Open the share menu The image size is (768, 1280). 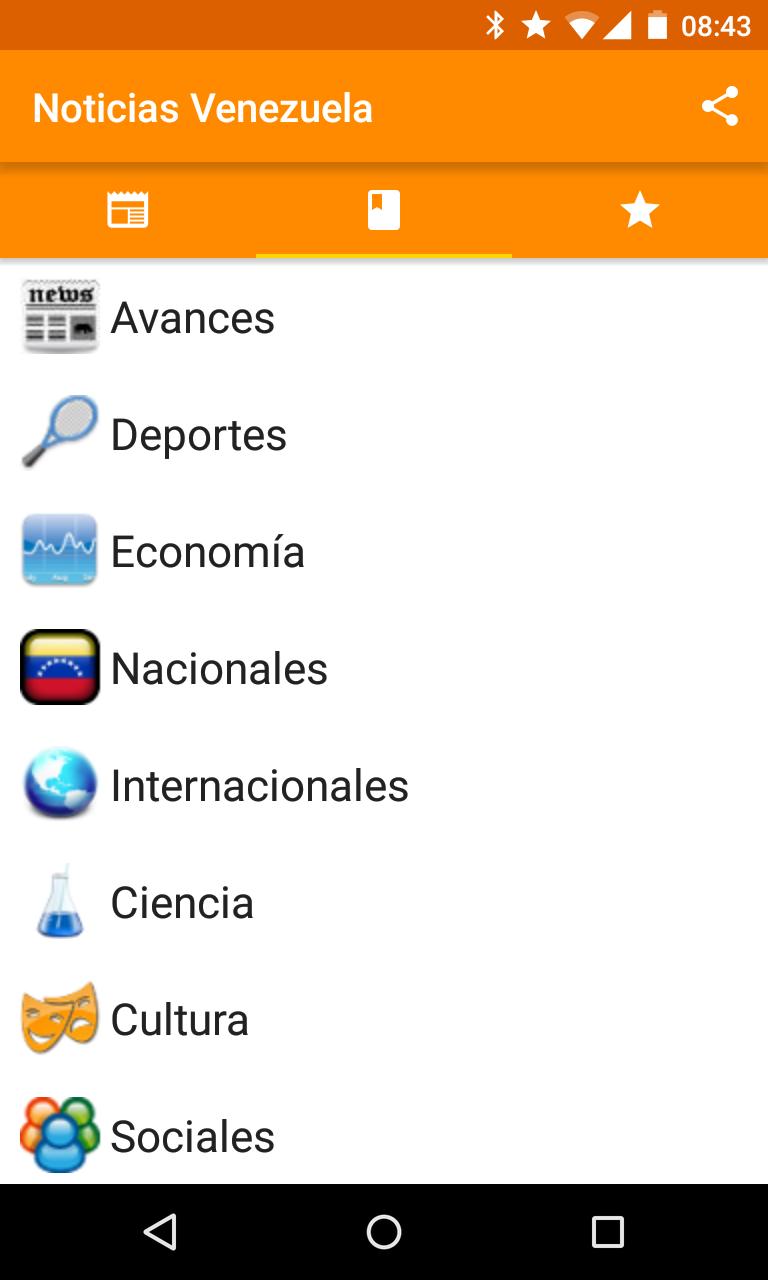(x=720, y=106)
